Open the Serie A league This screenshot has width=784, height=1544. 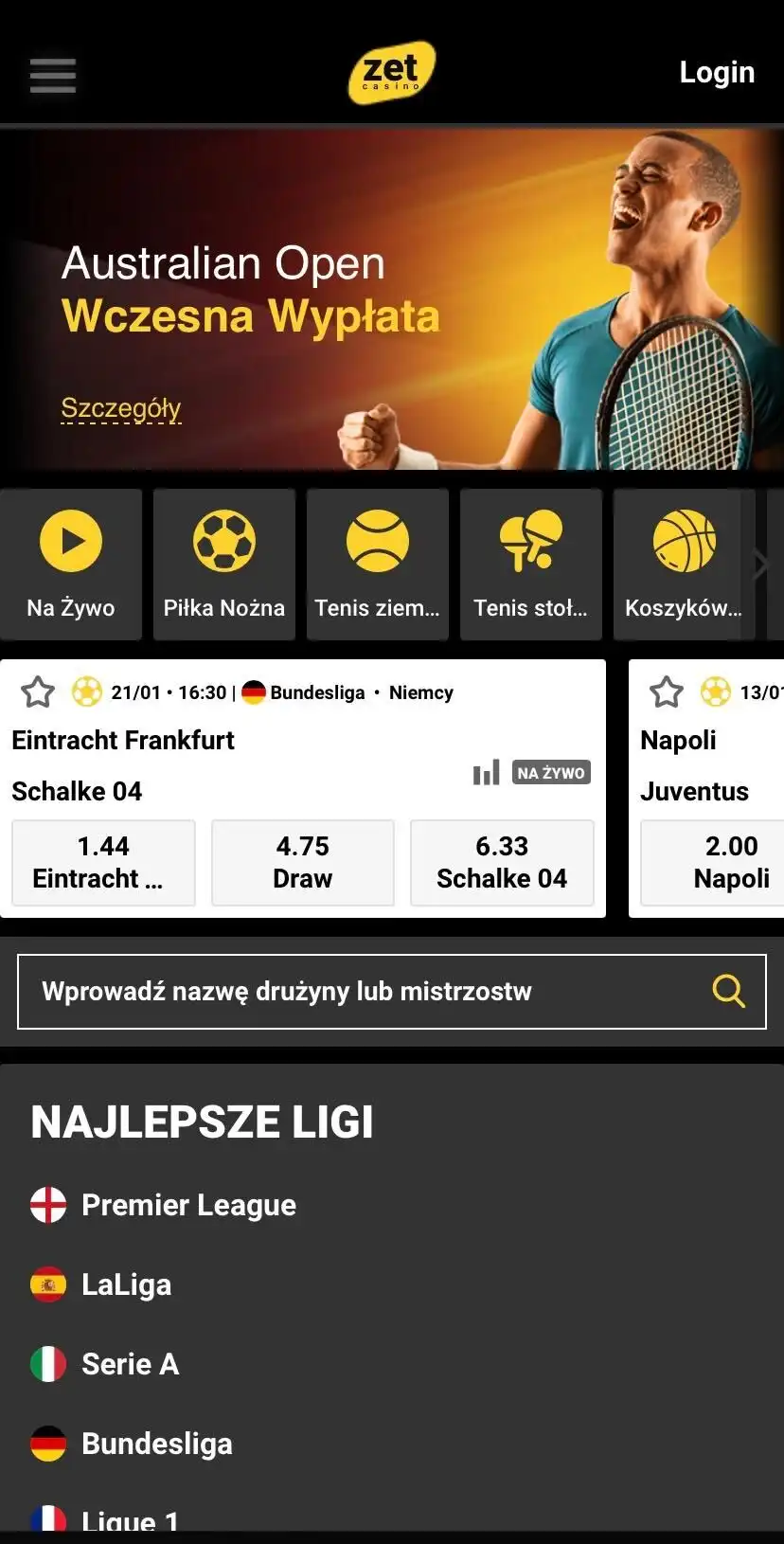(130, 1364)
